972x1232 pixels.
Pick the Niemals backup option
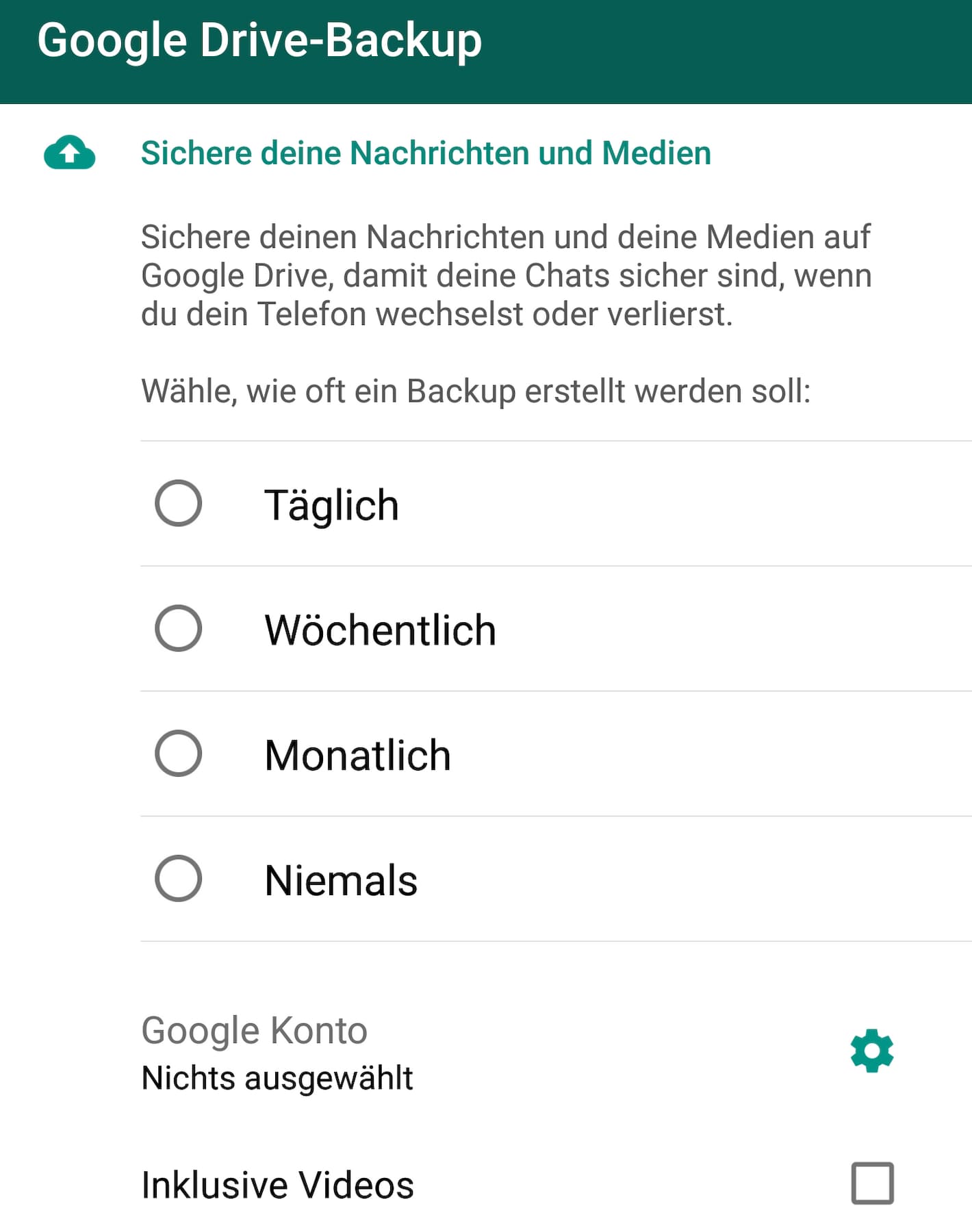coord(178,879)
